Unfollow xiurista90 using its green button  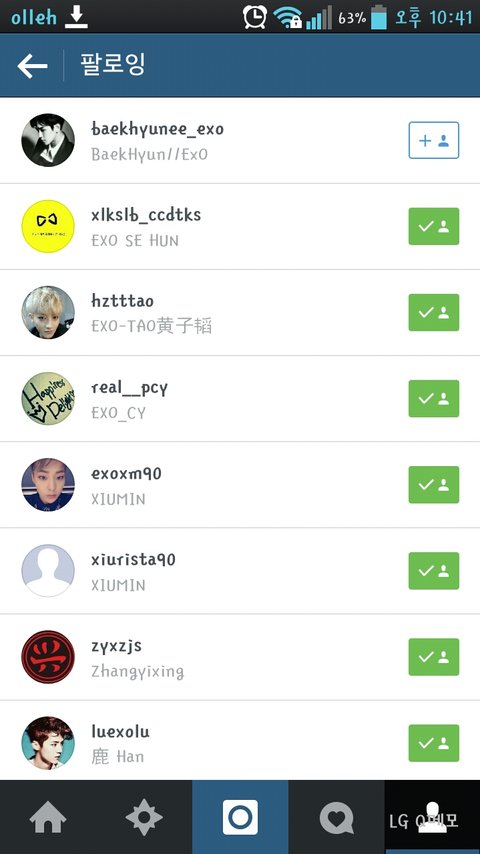434,571
